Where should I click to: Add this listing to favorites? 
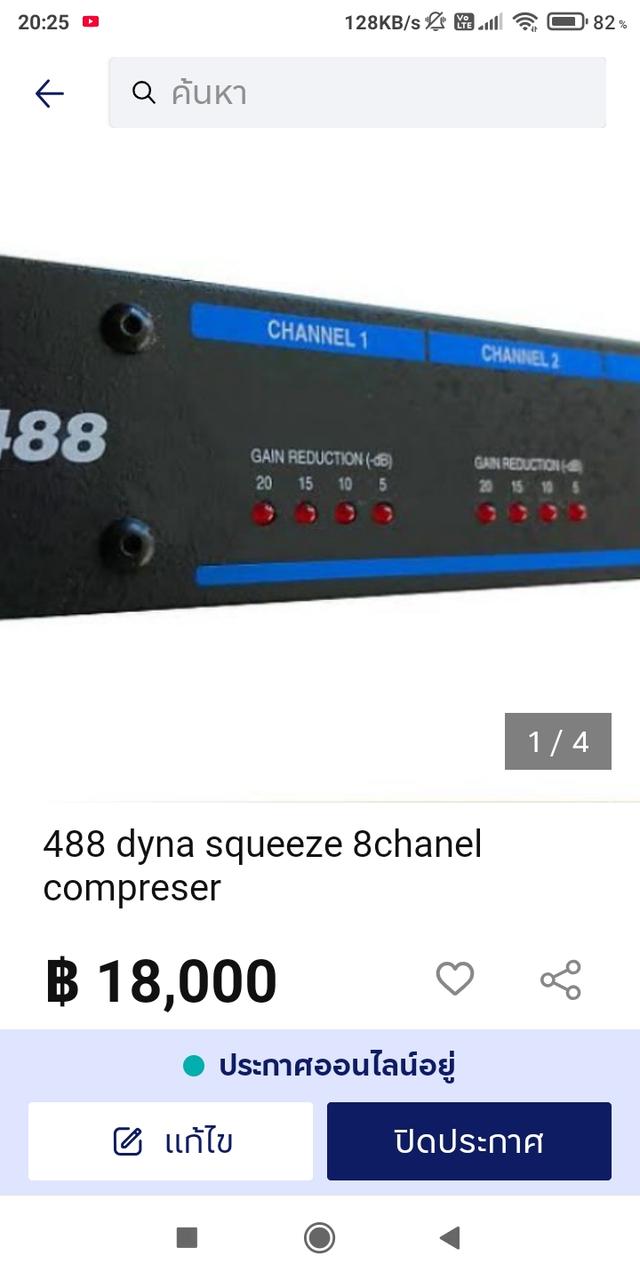click(455, 979)
